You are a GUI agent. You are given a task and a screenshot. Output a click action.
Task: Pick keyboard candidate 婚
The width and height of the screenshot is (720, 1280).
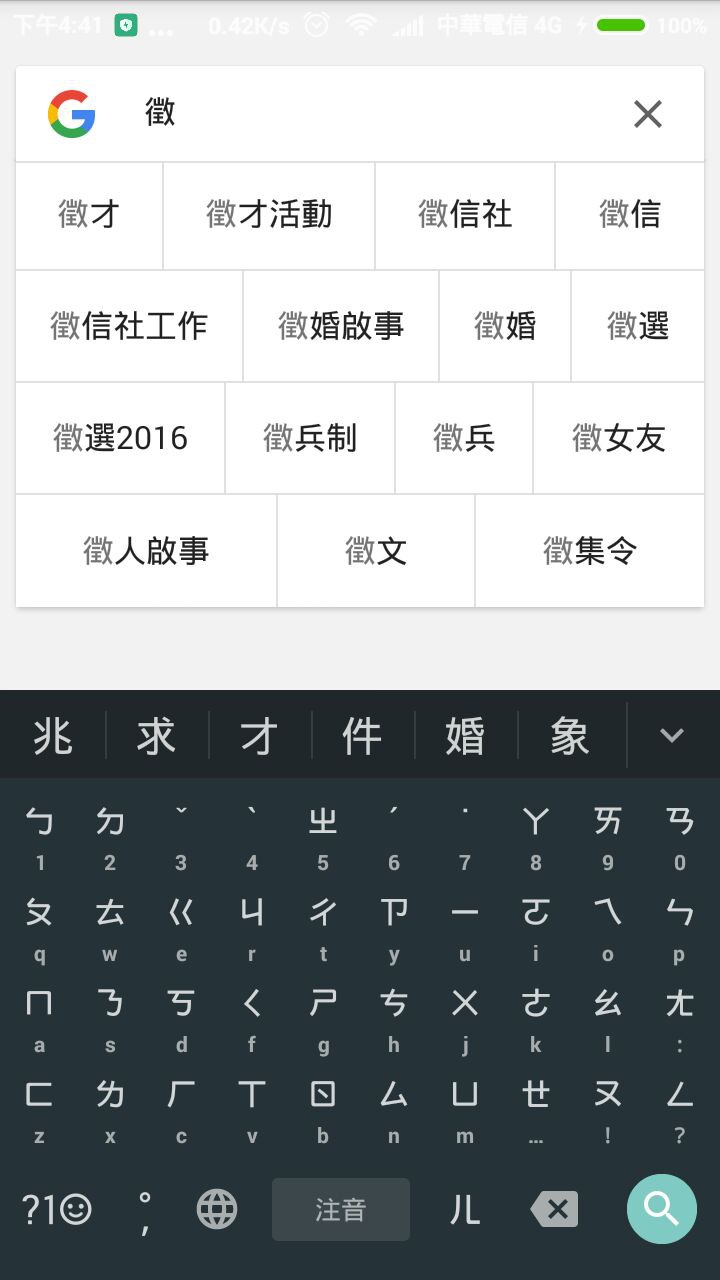tap(465, 737)
